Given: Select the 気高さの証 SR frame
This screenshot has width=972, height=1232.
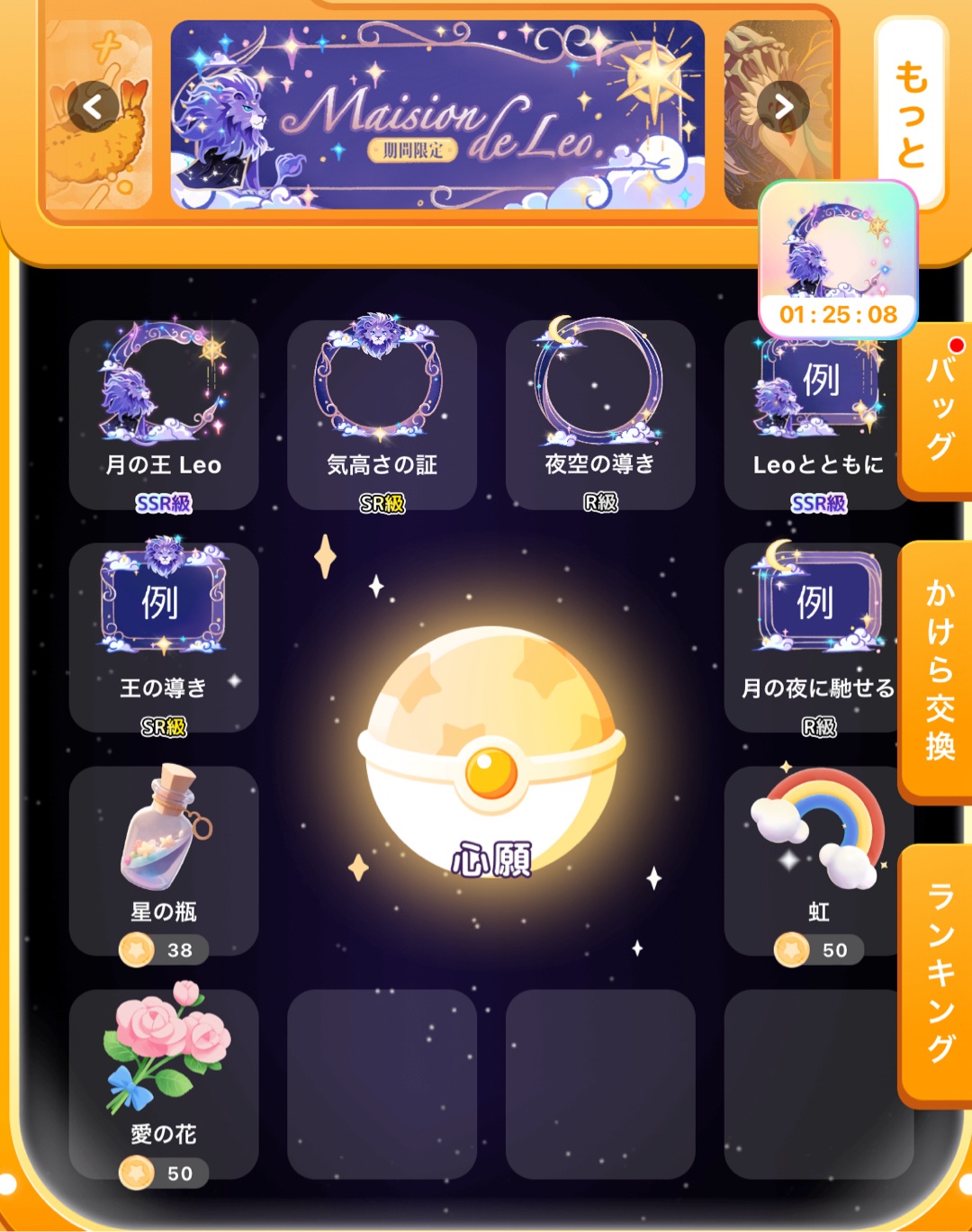Looking at the screenshot, I should pyautogui.click(x=382, y=415).
